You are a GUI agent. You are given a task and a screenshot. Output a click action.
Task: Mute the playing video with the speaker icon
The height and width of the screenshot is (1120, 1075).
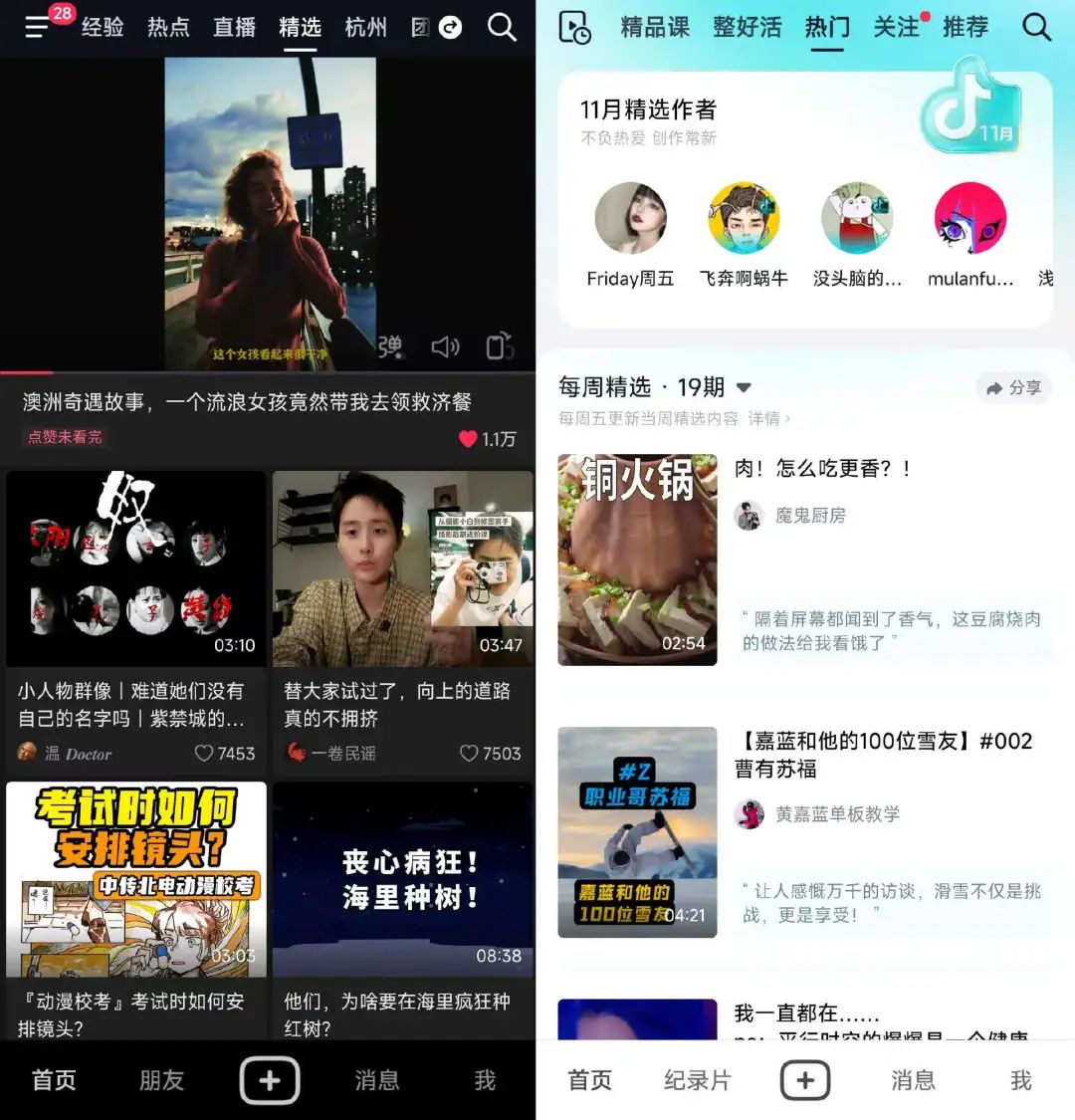click(x=445, y=346)
